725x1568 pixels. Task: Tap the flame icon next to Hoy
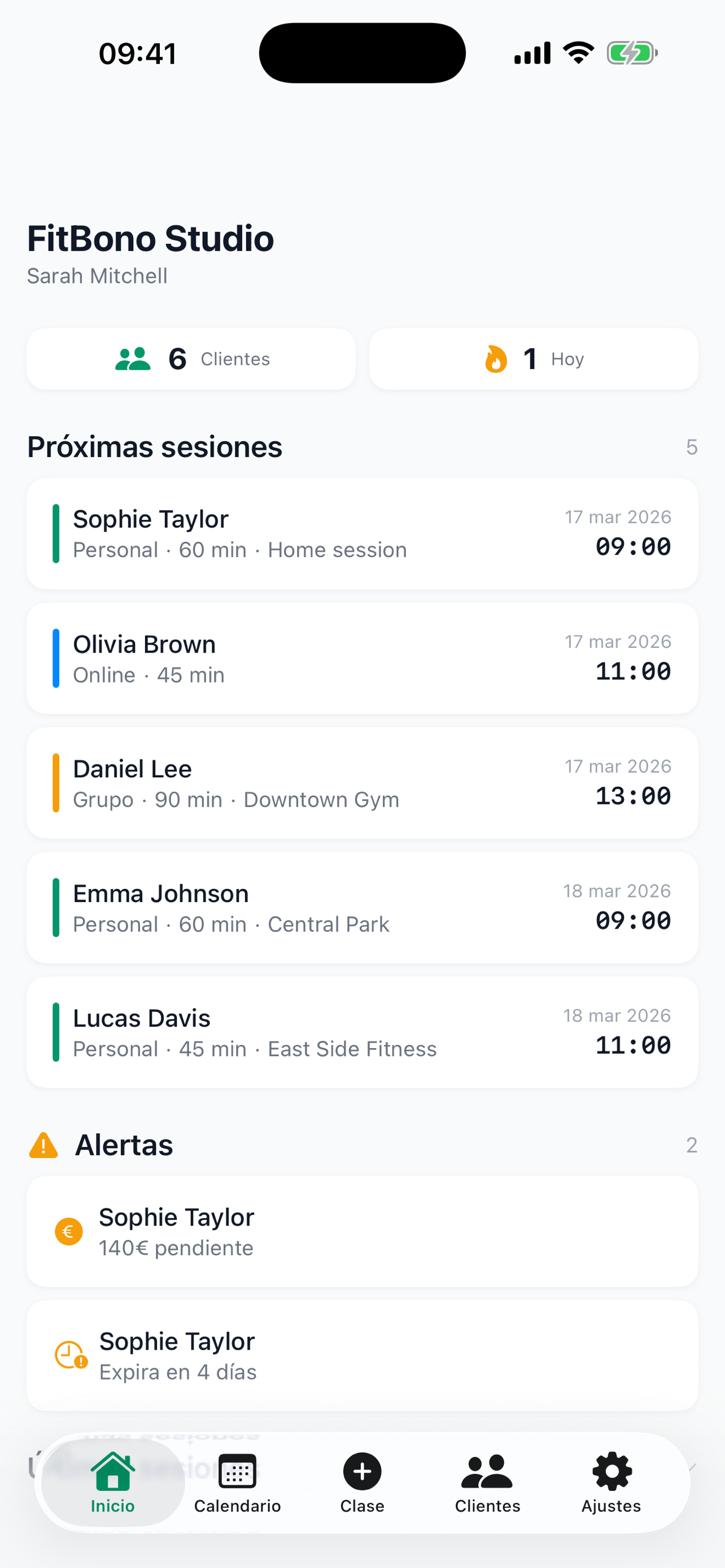coord(497,359)
